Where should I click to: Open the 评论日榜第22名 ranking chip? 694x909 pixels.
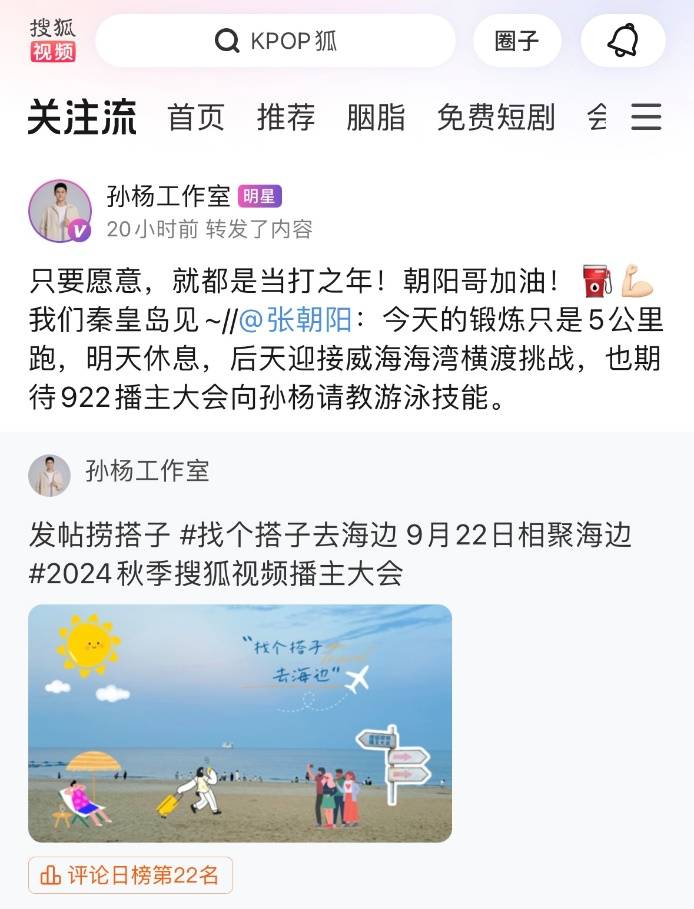coord(130,876)
